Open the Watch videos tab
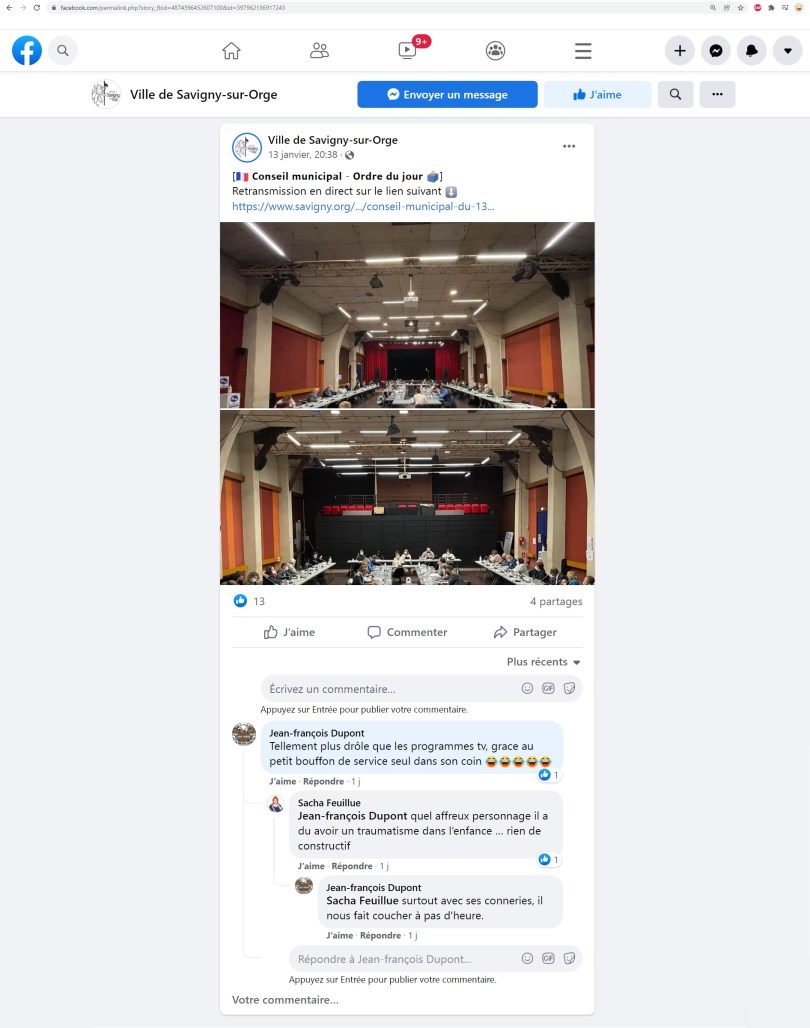 click(407, 51)
